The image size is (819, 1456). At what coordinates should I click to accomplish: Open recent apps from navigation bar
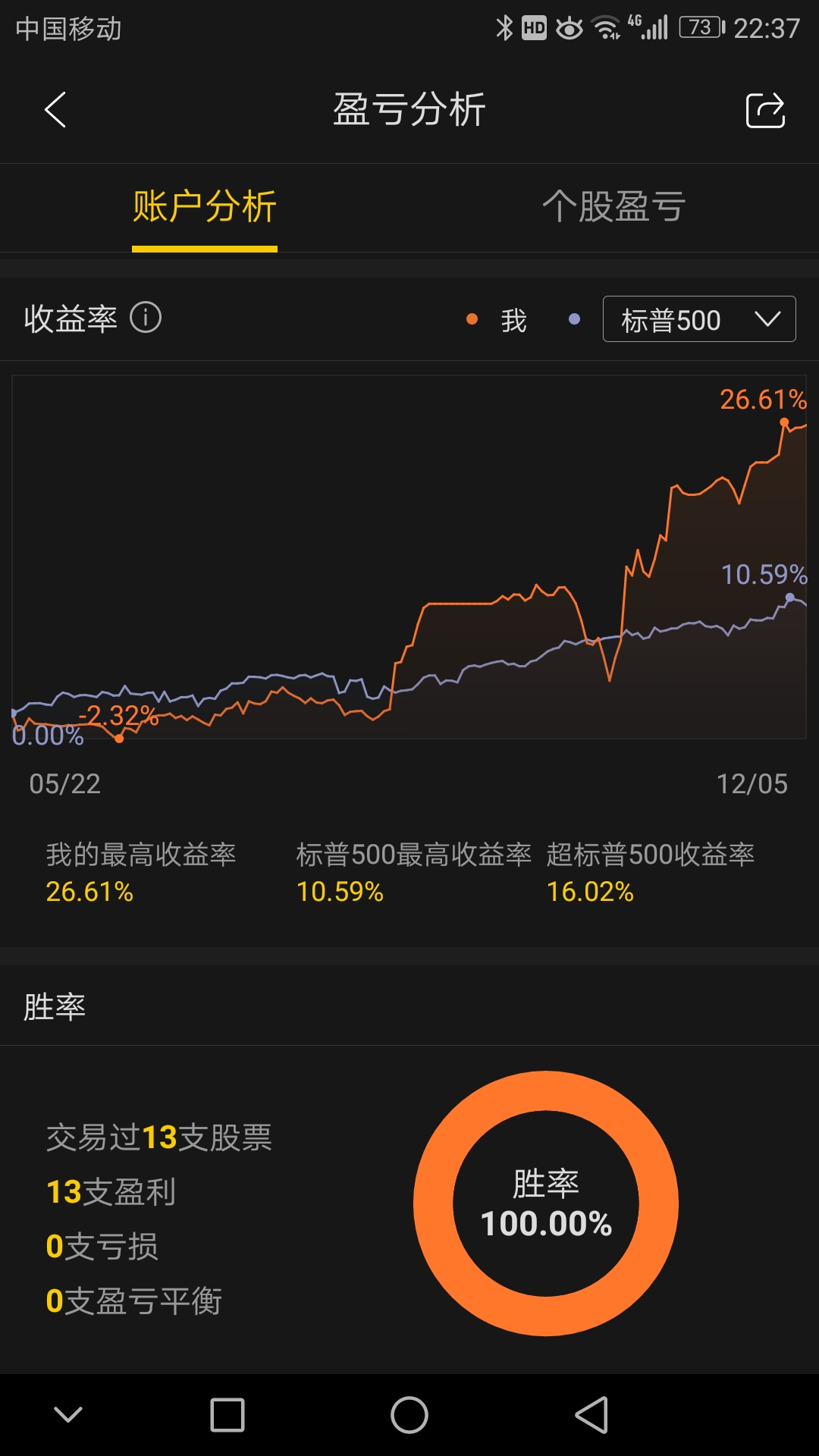point(227,1415)
